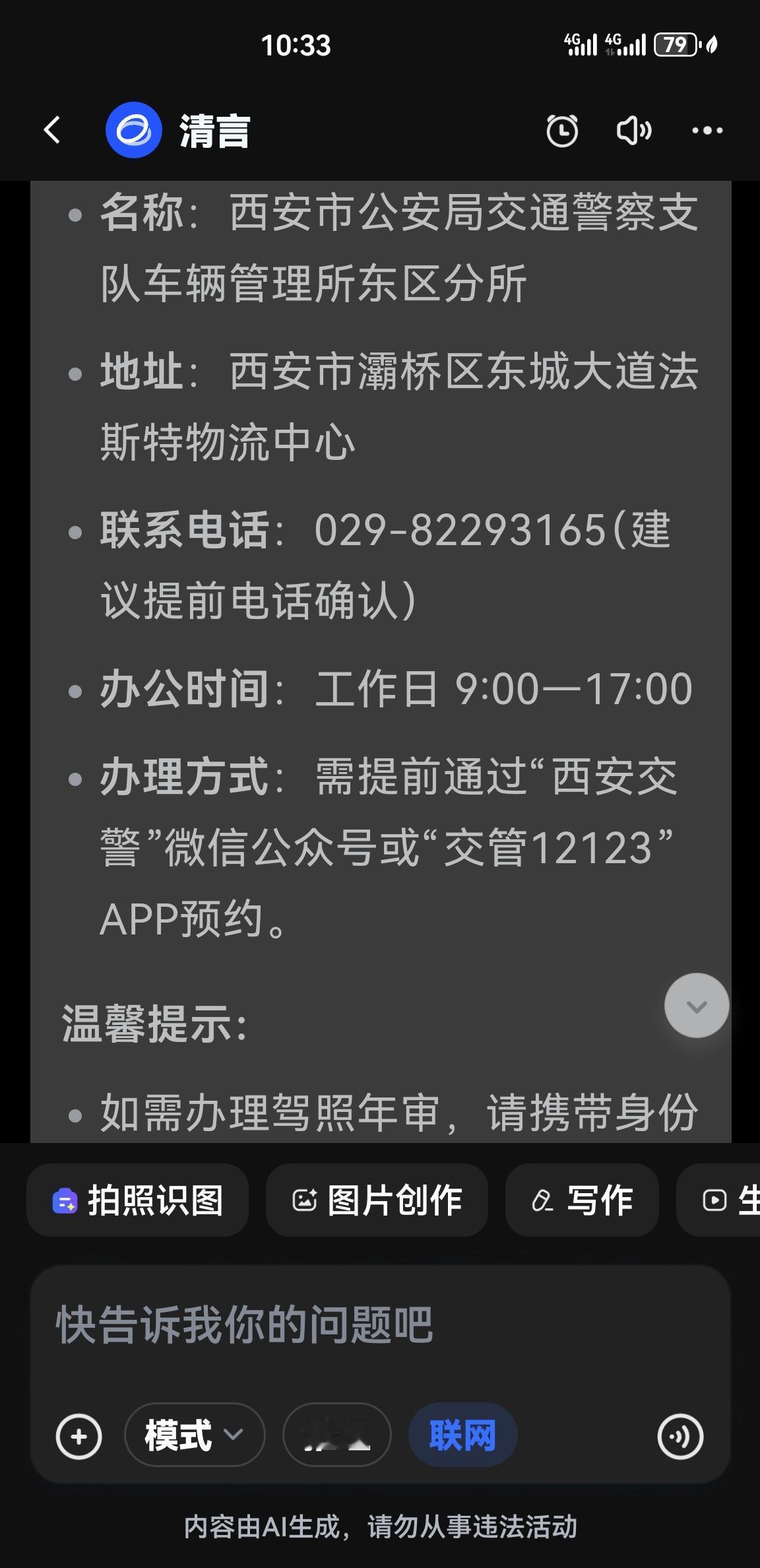Tap the back arrow to exit chat

pos(52,130)
